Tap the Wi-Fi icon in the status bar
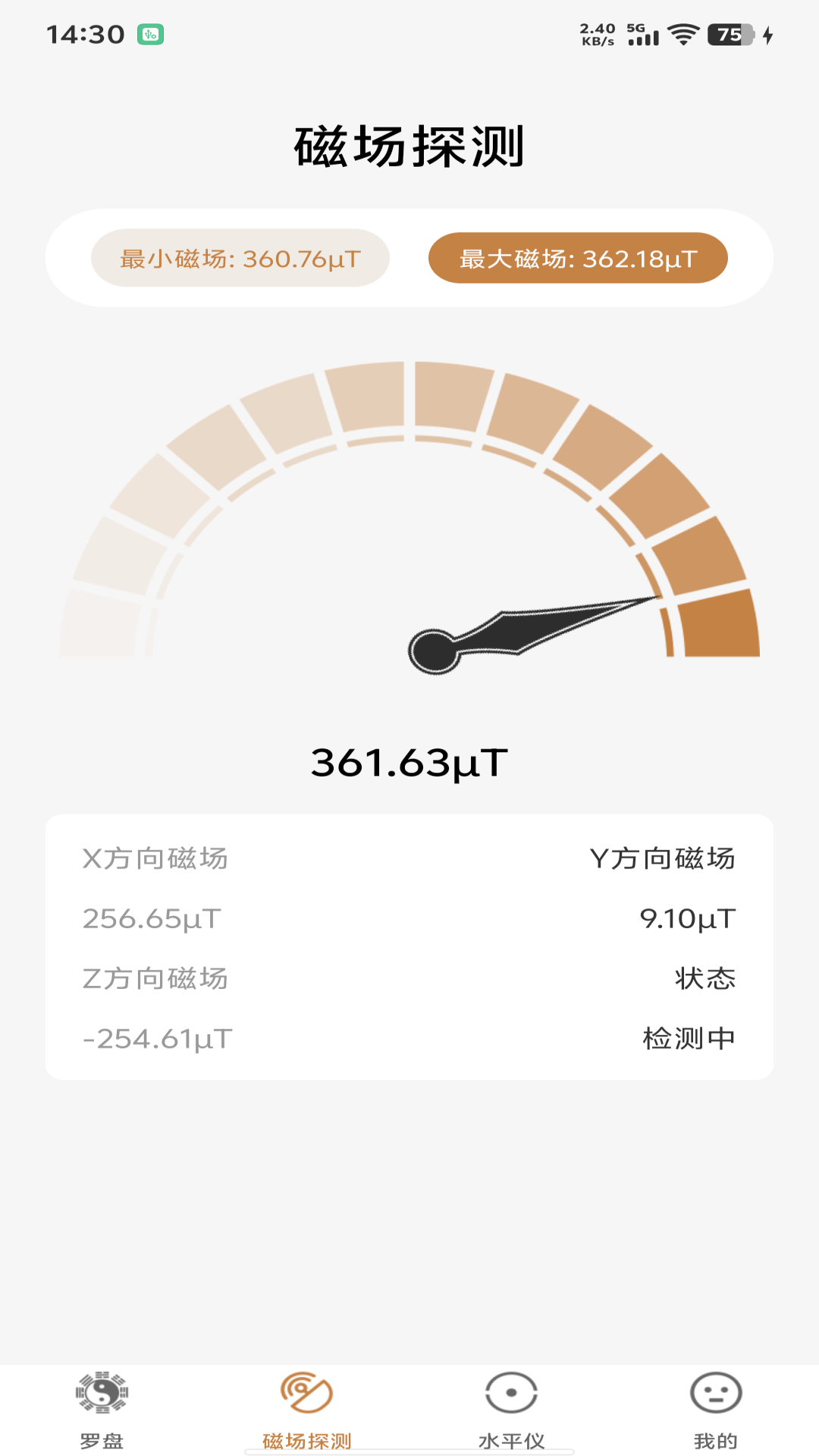Image resolution: width=819 pixels, height=1456 pixels. click(682, 33)
